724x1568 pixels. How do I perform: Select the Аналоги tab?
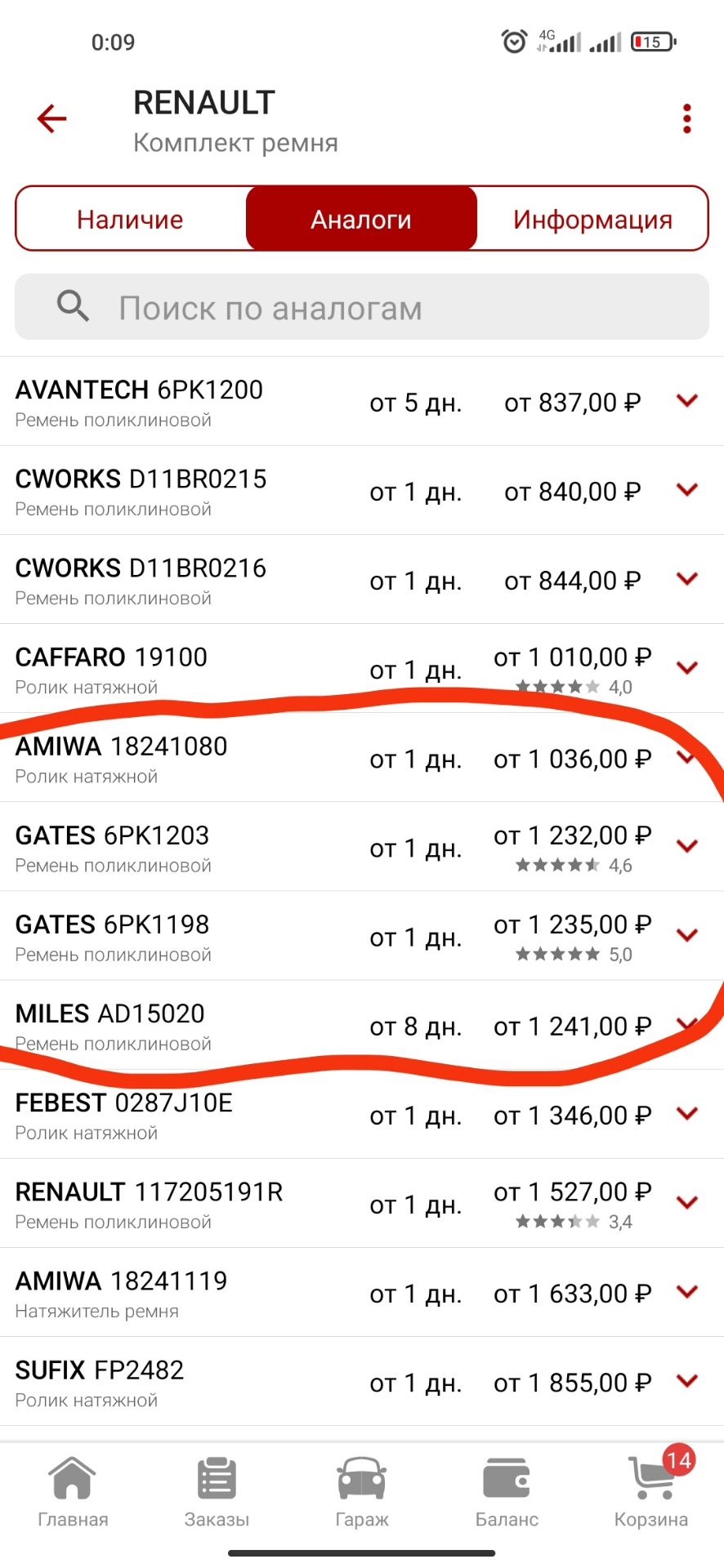(361, 219)
